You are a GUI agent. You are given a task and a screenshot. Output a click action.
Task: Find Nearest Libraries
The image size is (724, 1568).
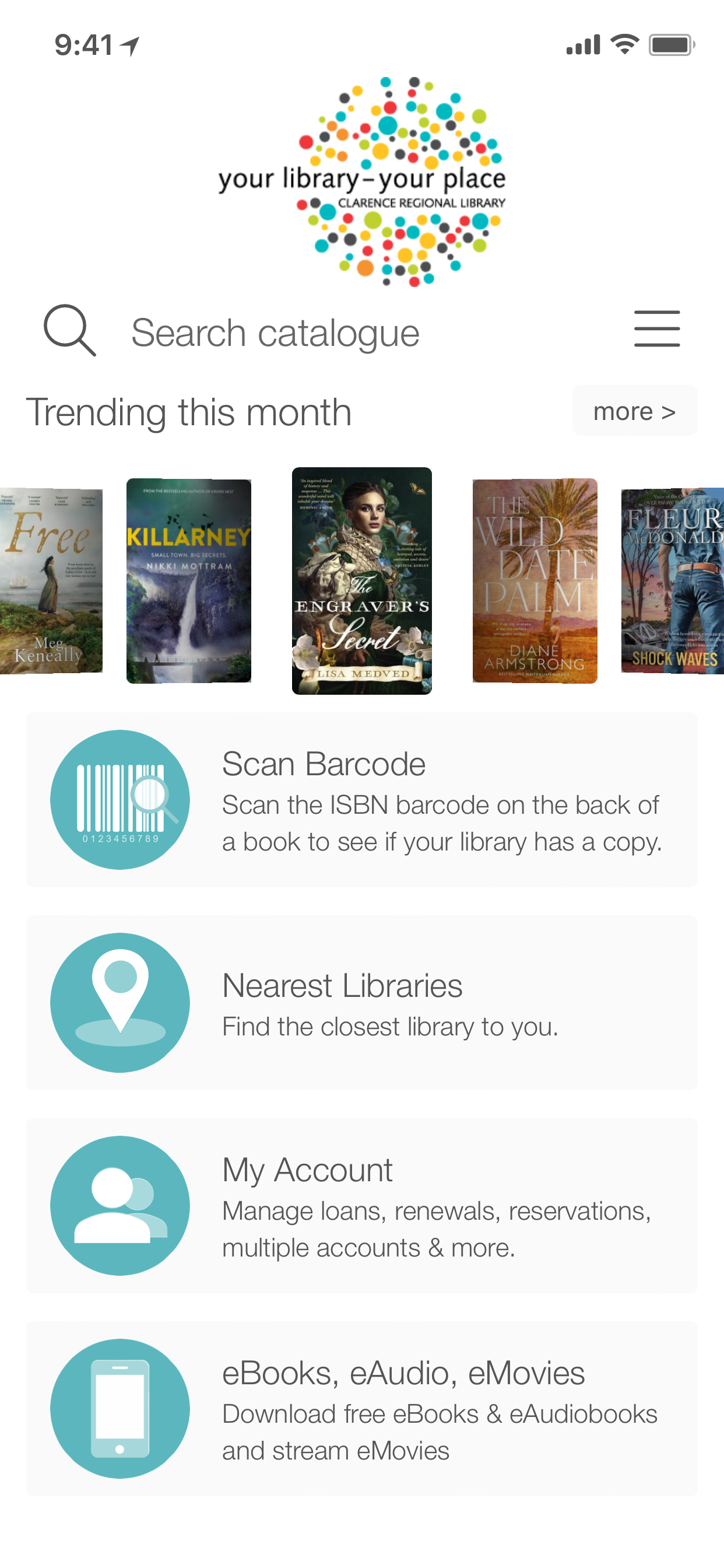pos(361,1003)
